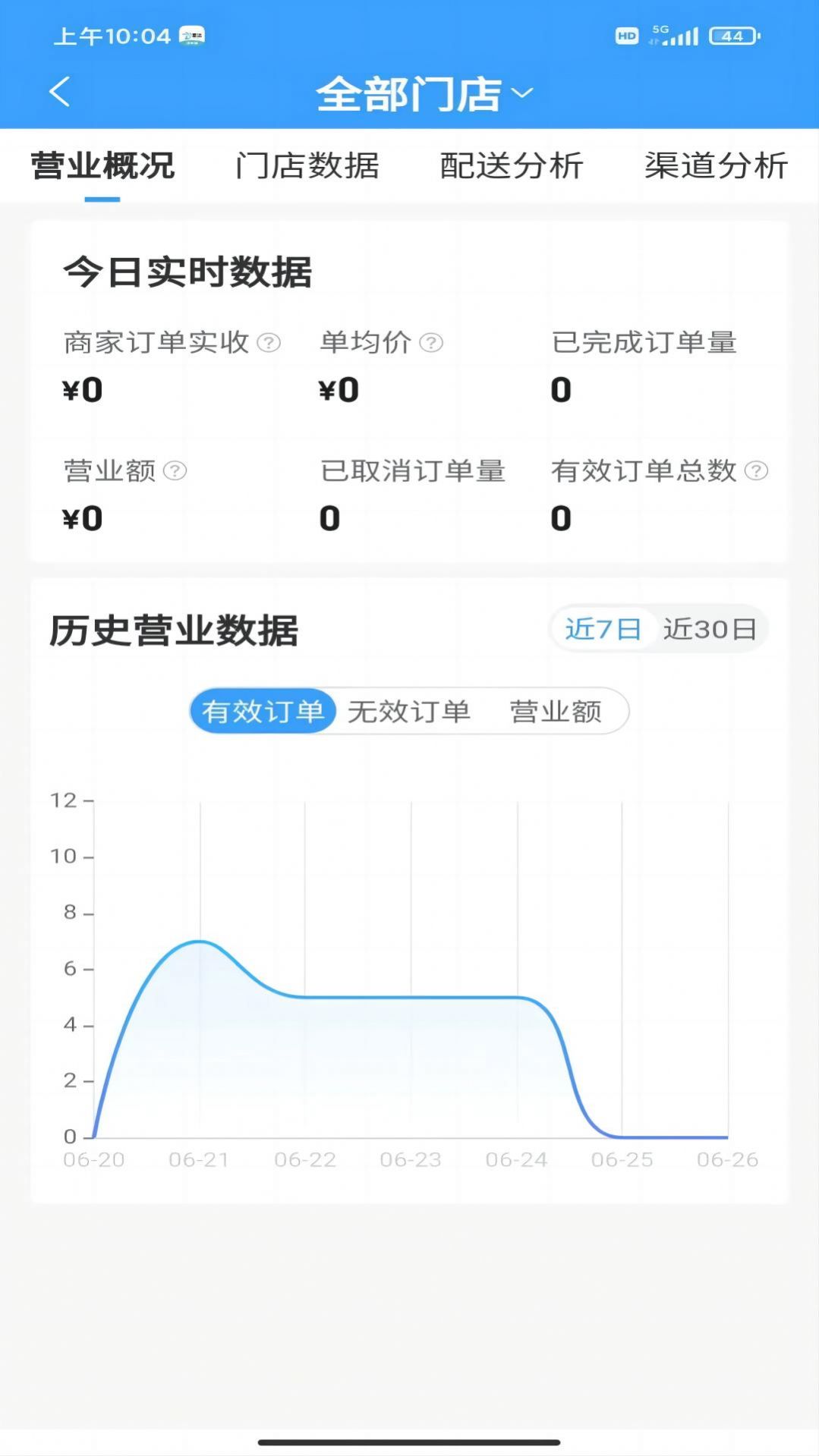Image resolution: width=819 pixels, height=1456 pixels.
Task: Click the 有效订单 button
Action: point(266,710)
